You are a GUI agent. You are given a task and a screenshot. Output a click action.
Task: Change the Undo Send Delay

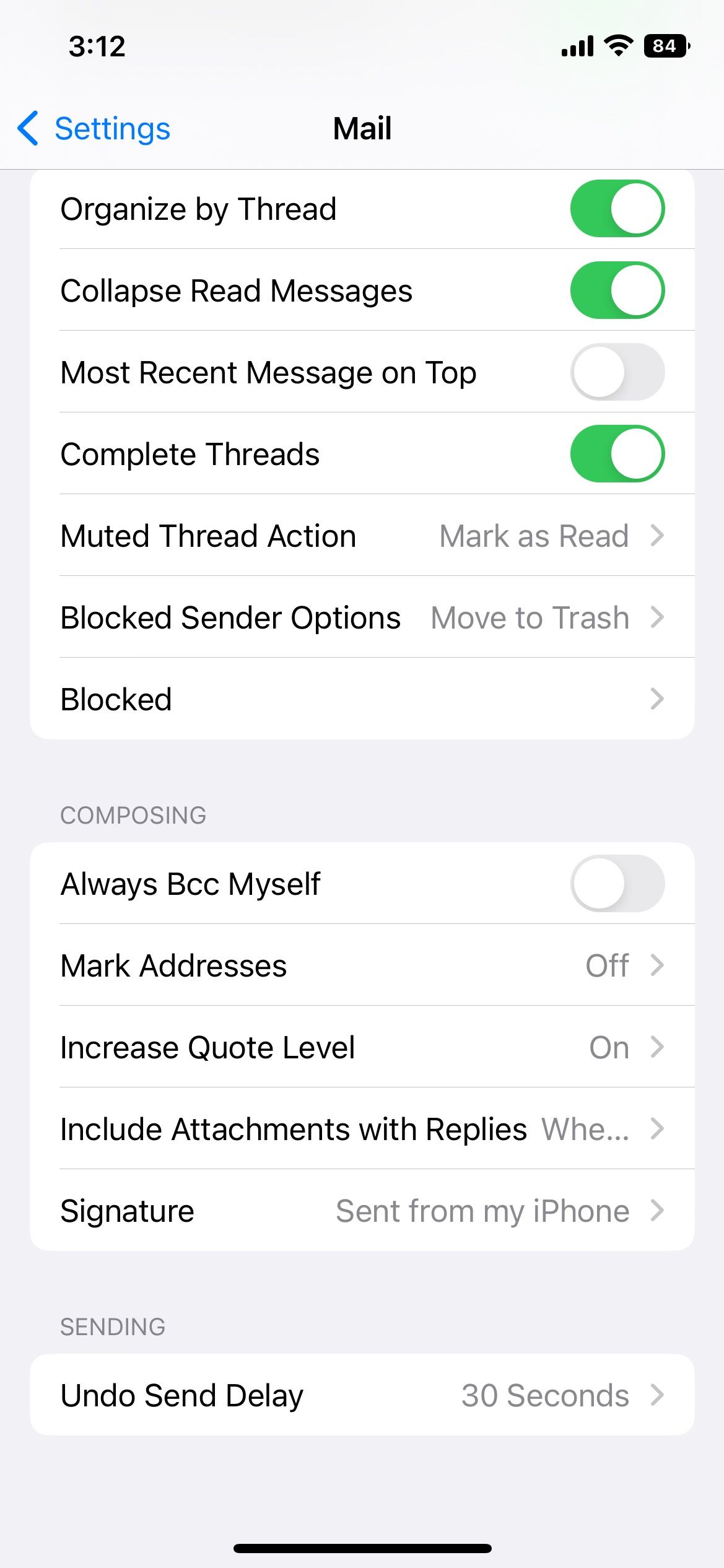(362, 1395)
